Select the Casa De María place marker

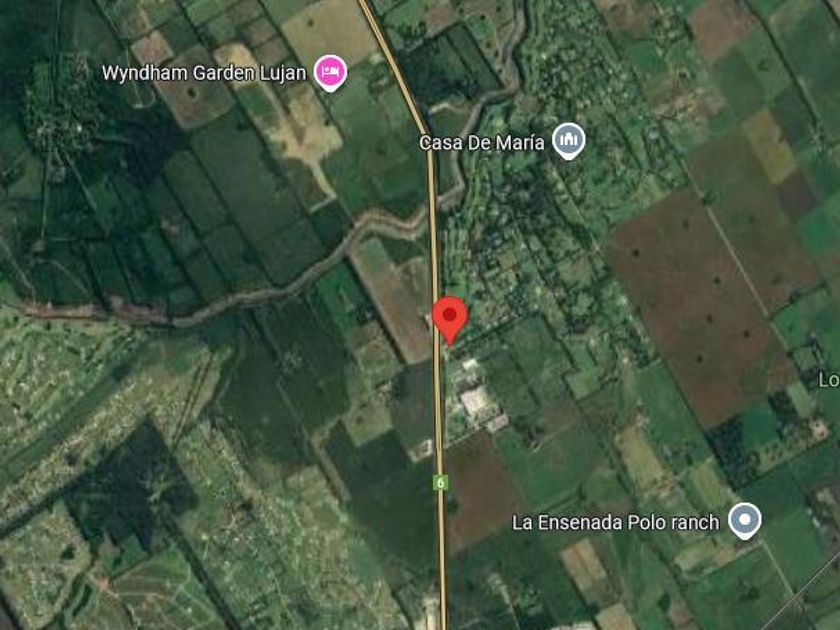[568, 141]
